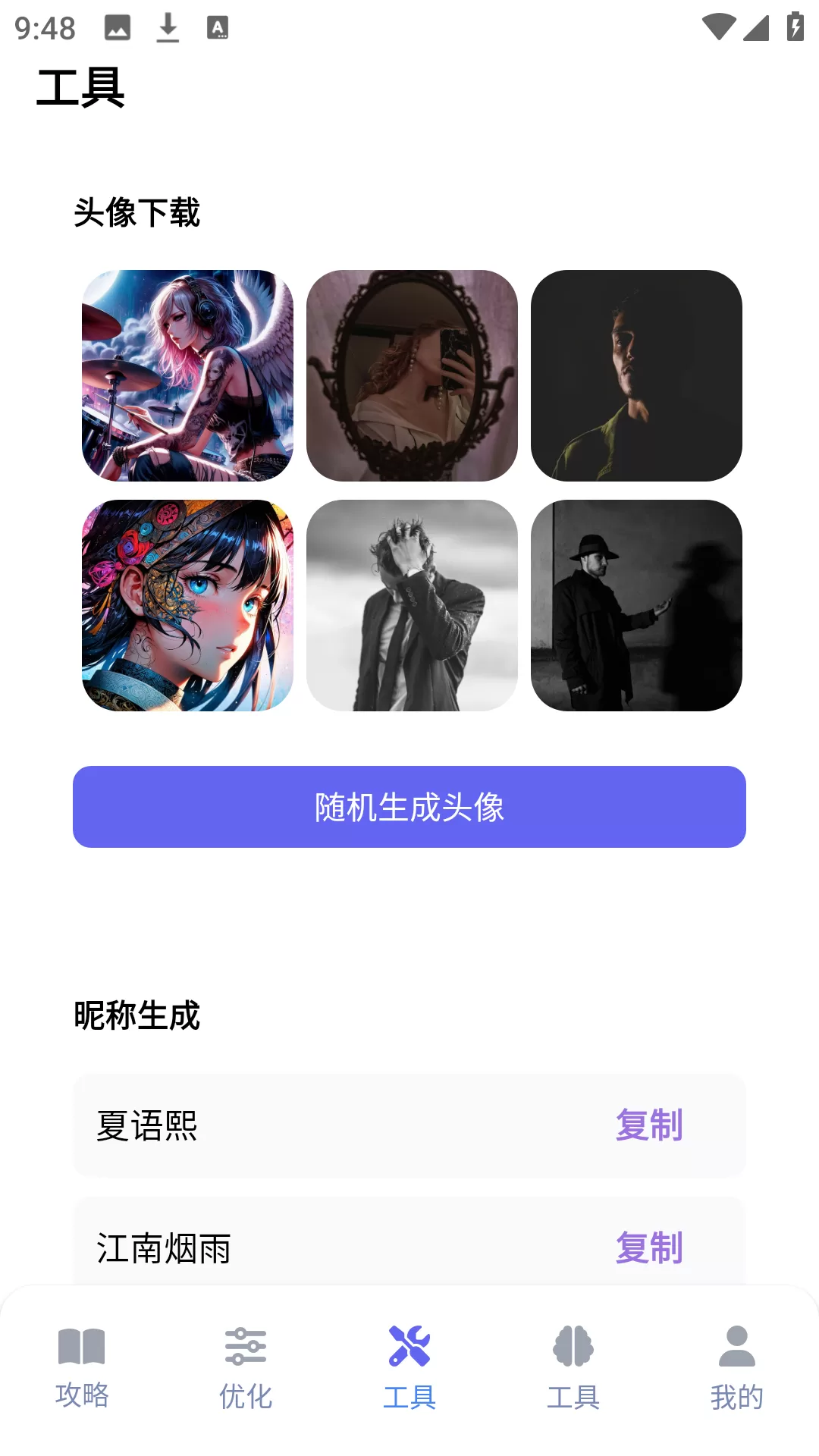Click the image notification icon in status bar
Viewport: 819px width, 1456px height.
coord(115,29)
